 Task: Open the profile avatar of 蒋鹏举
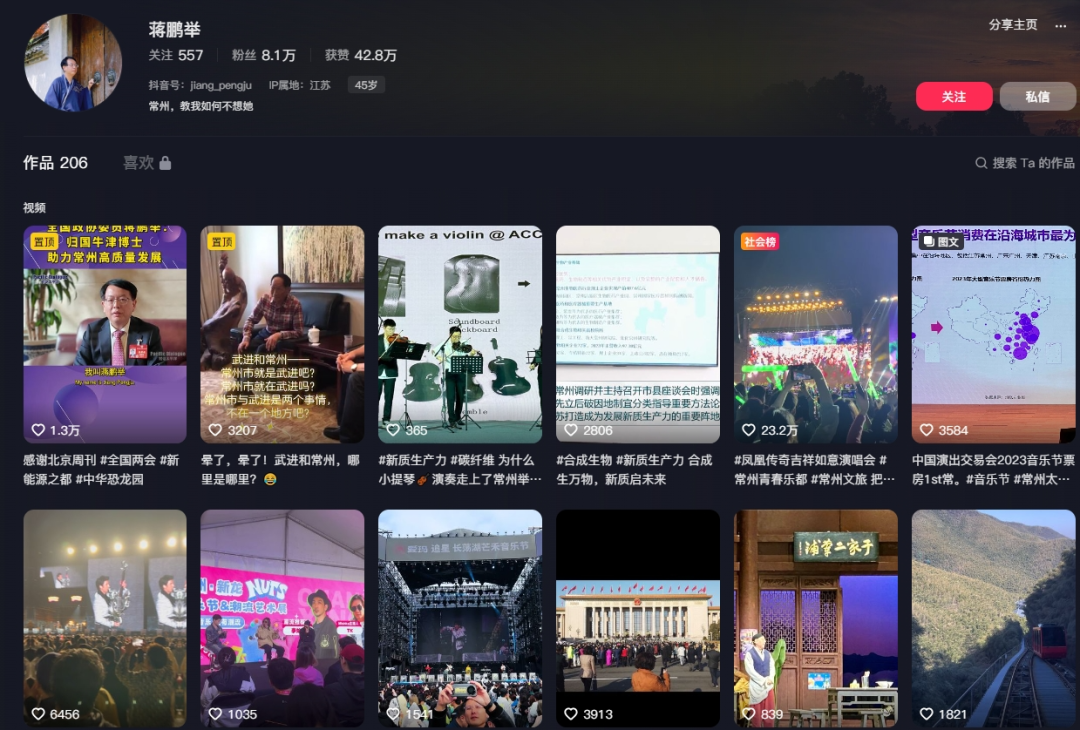coord(73,62)
